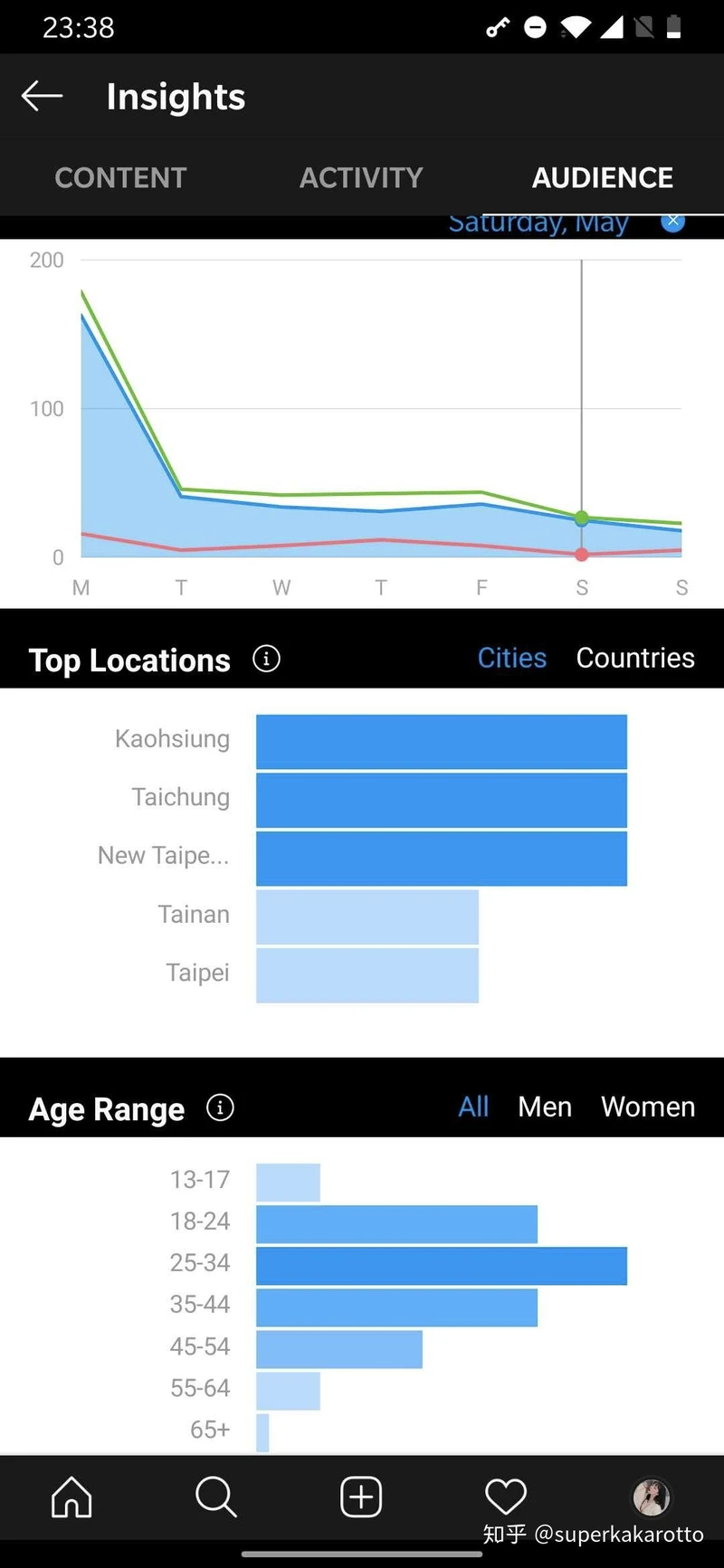Switch to the Content tab
The image size is (724, 1568).
click(x=120, y=177)
